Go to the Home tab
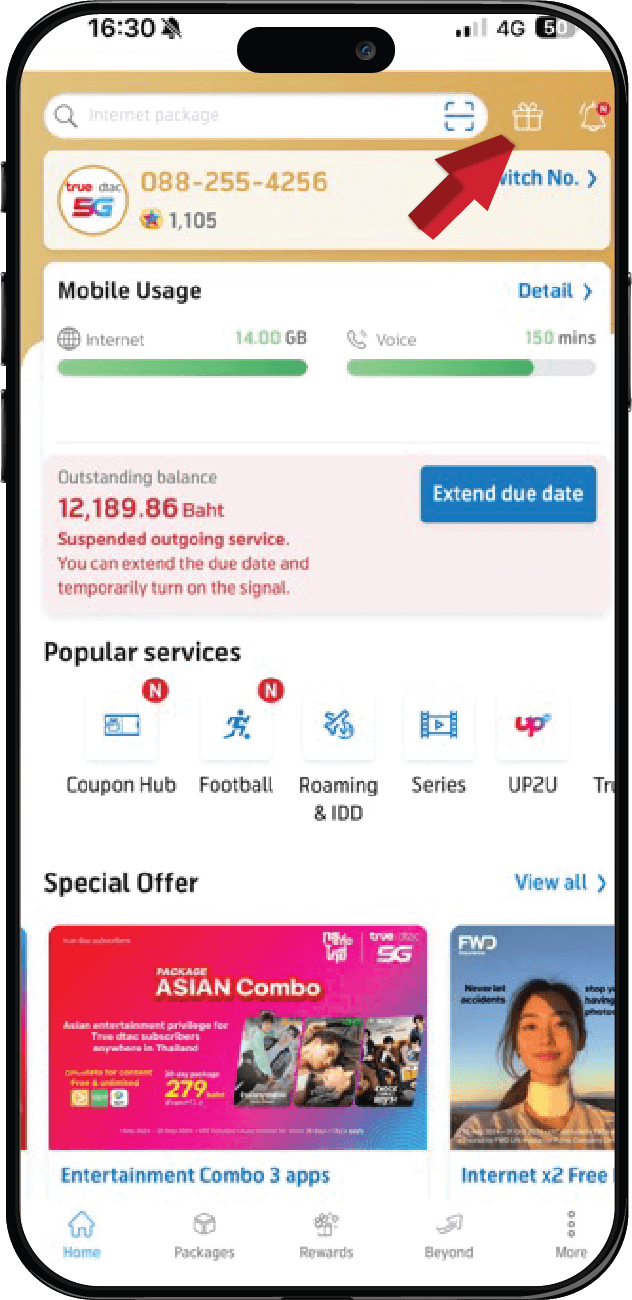Image resolution: width=632 pixels, height=1300 pixels. (x=82, y=1236)
